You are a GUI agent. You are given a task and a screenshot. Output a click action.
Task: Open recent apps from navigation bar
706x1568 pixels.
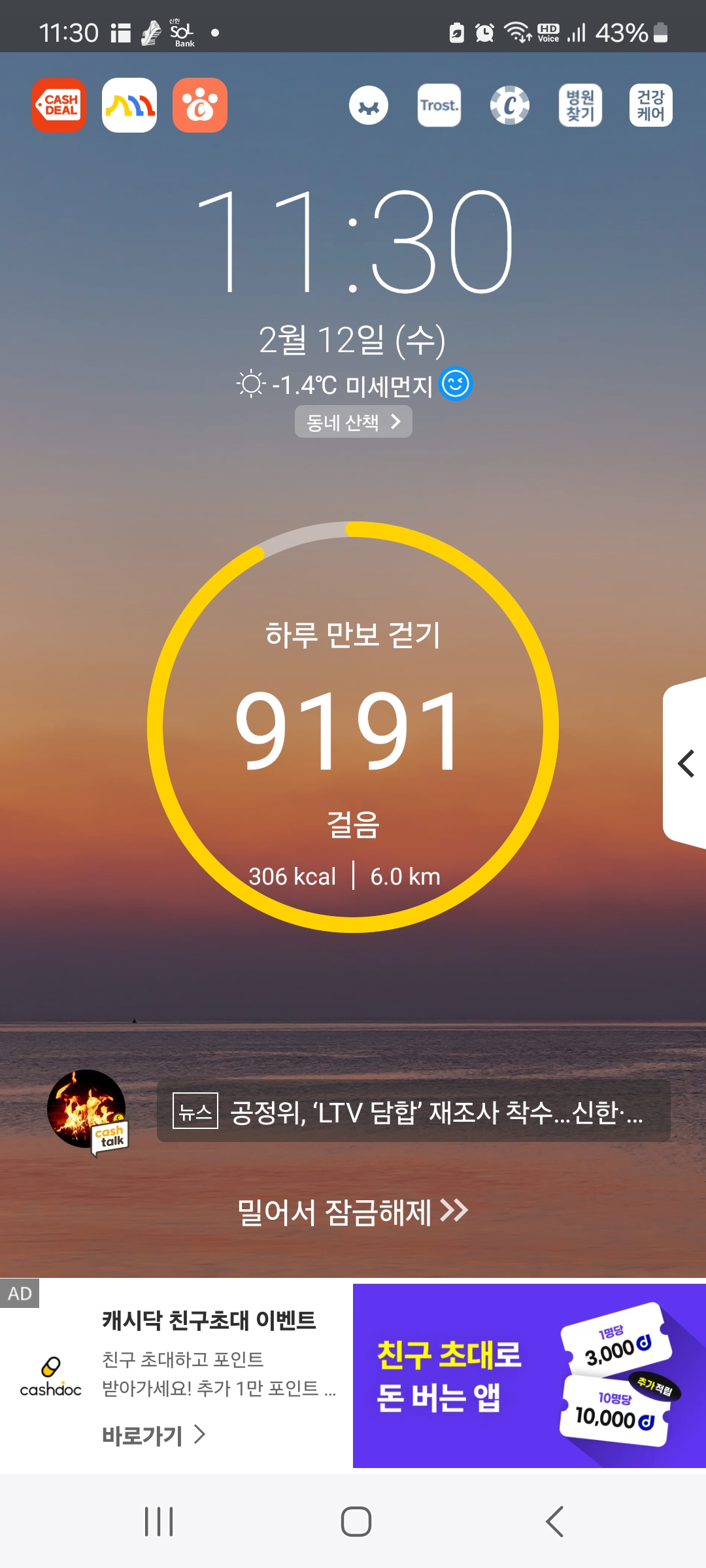click(159, 1522)
